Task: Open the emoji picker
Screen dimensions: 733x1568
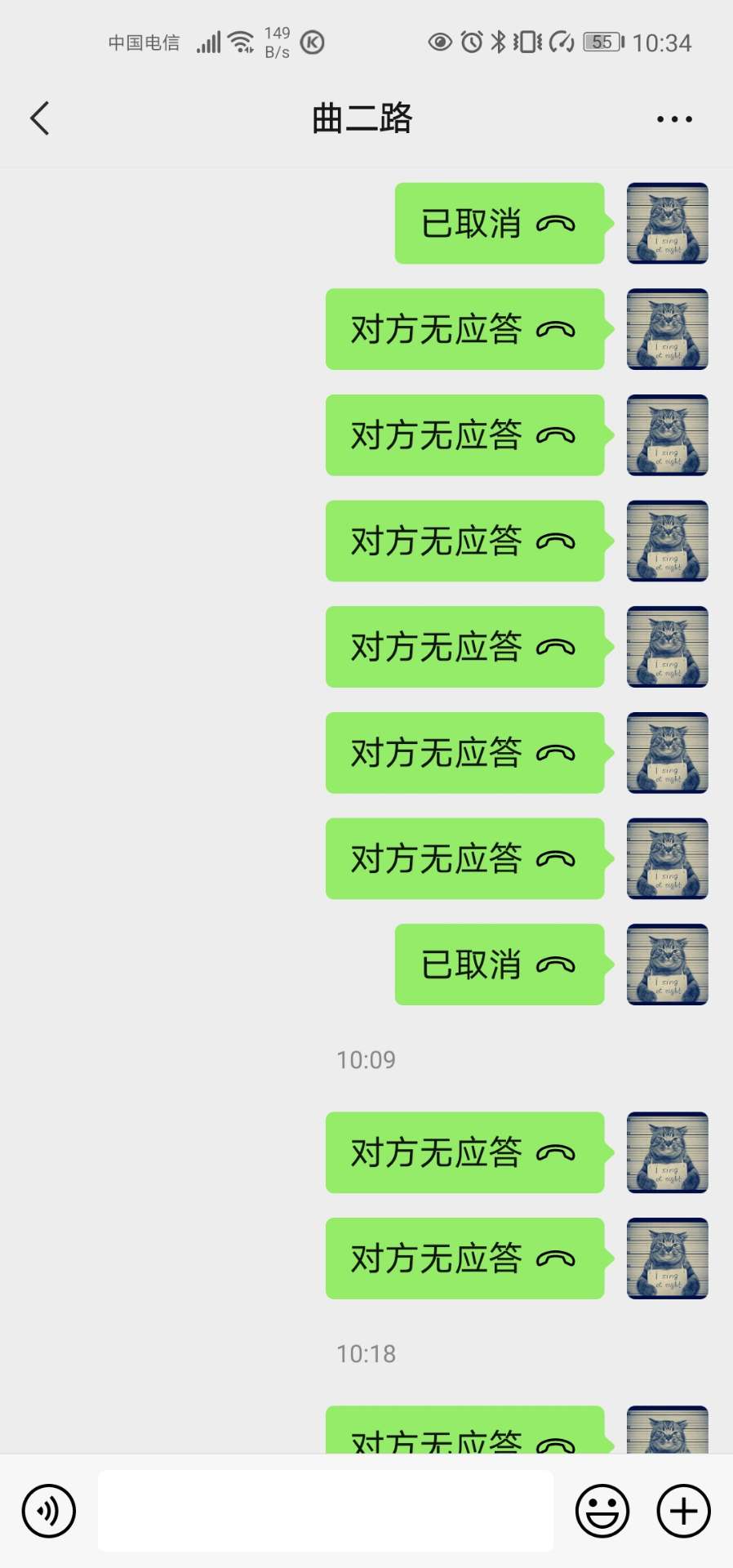Action: (x=602, y=1511)
